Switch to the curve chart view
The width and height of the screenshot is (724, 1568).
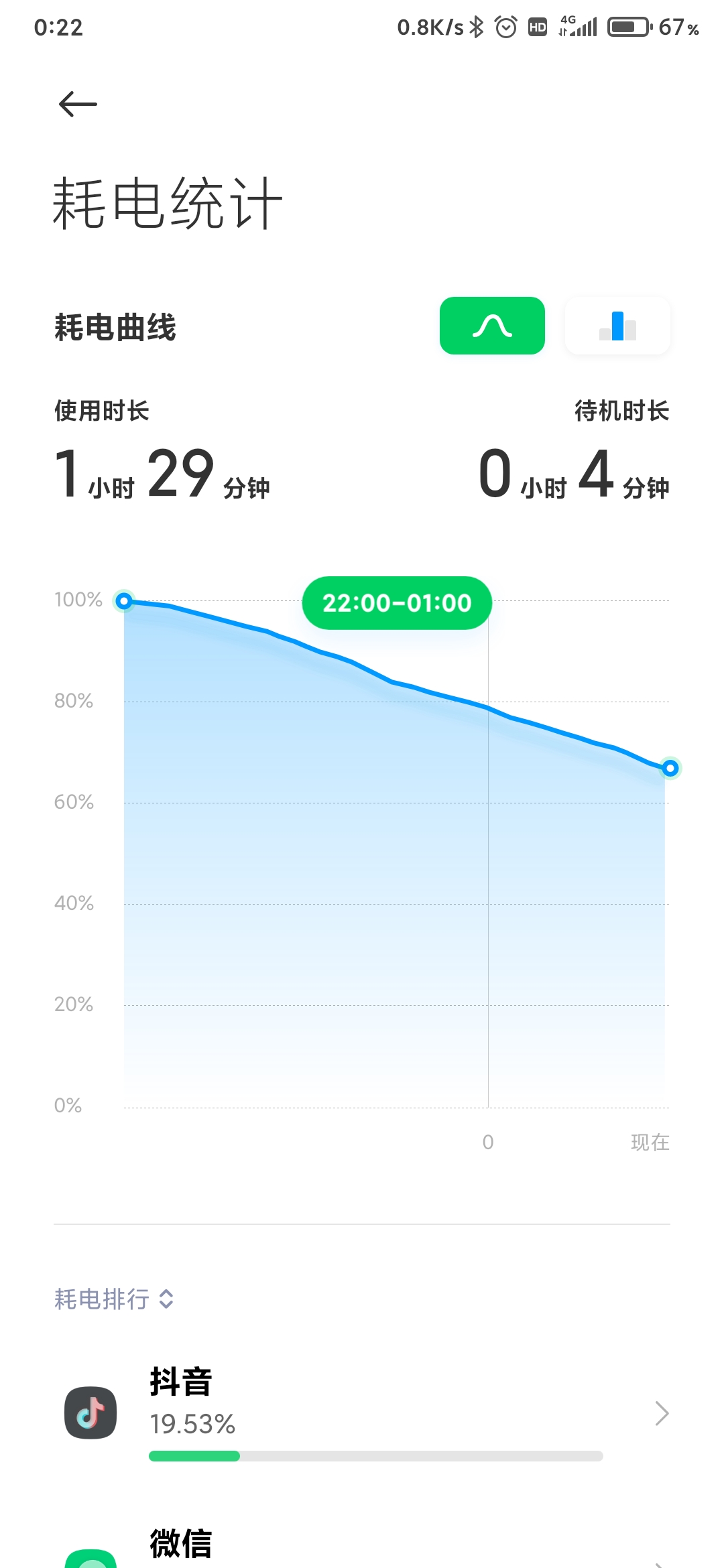[x=492, y=326]
